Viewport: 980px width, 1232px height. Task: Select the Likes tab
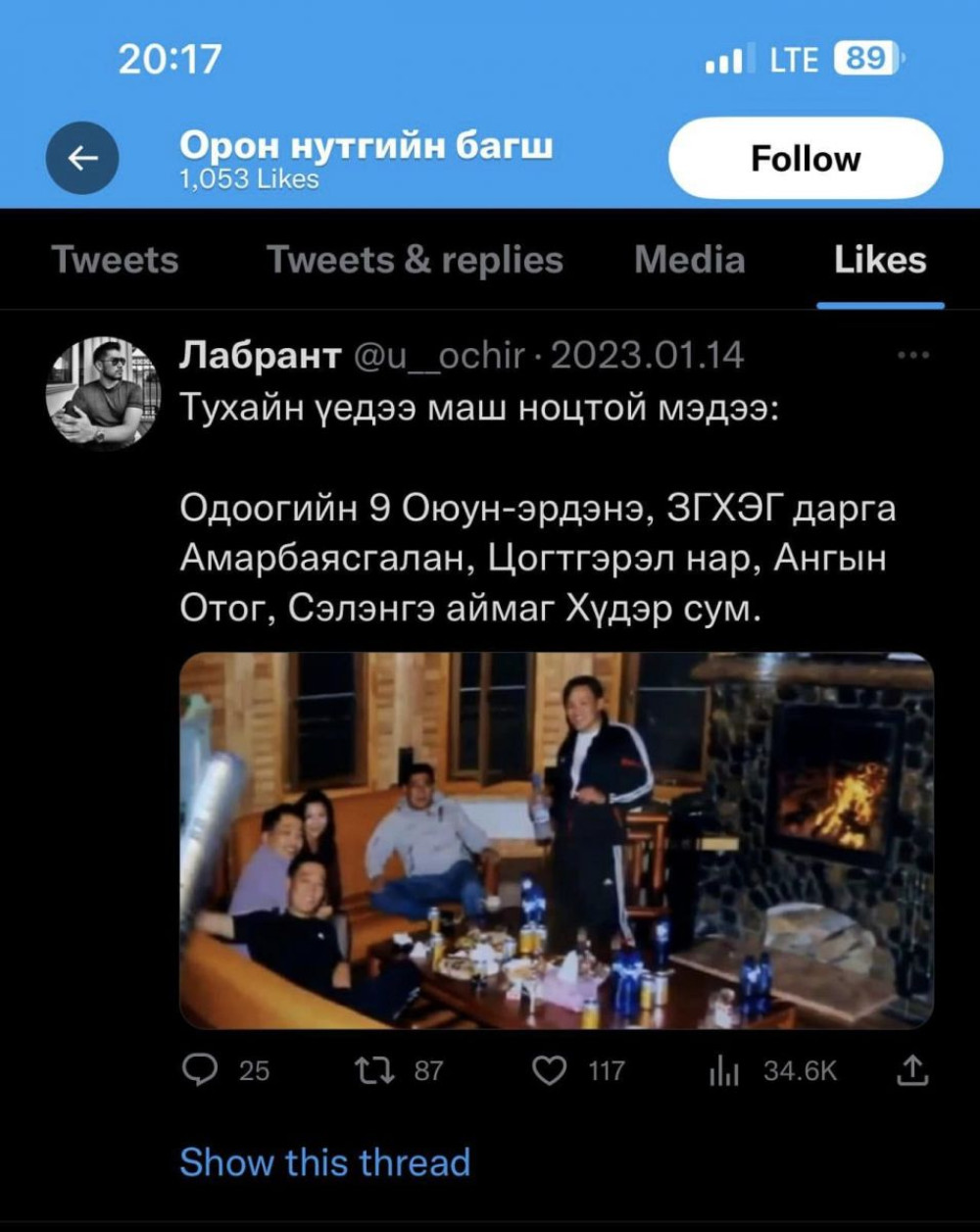tap(879, 261)
